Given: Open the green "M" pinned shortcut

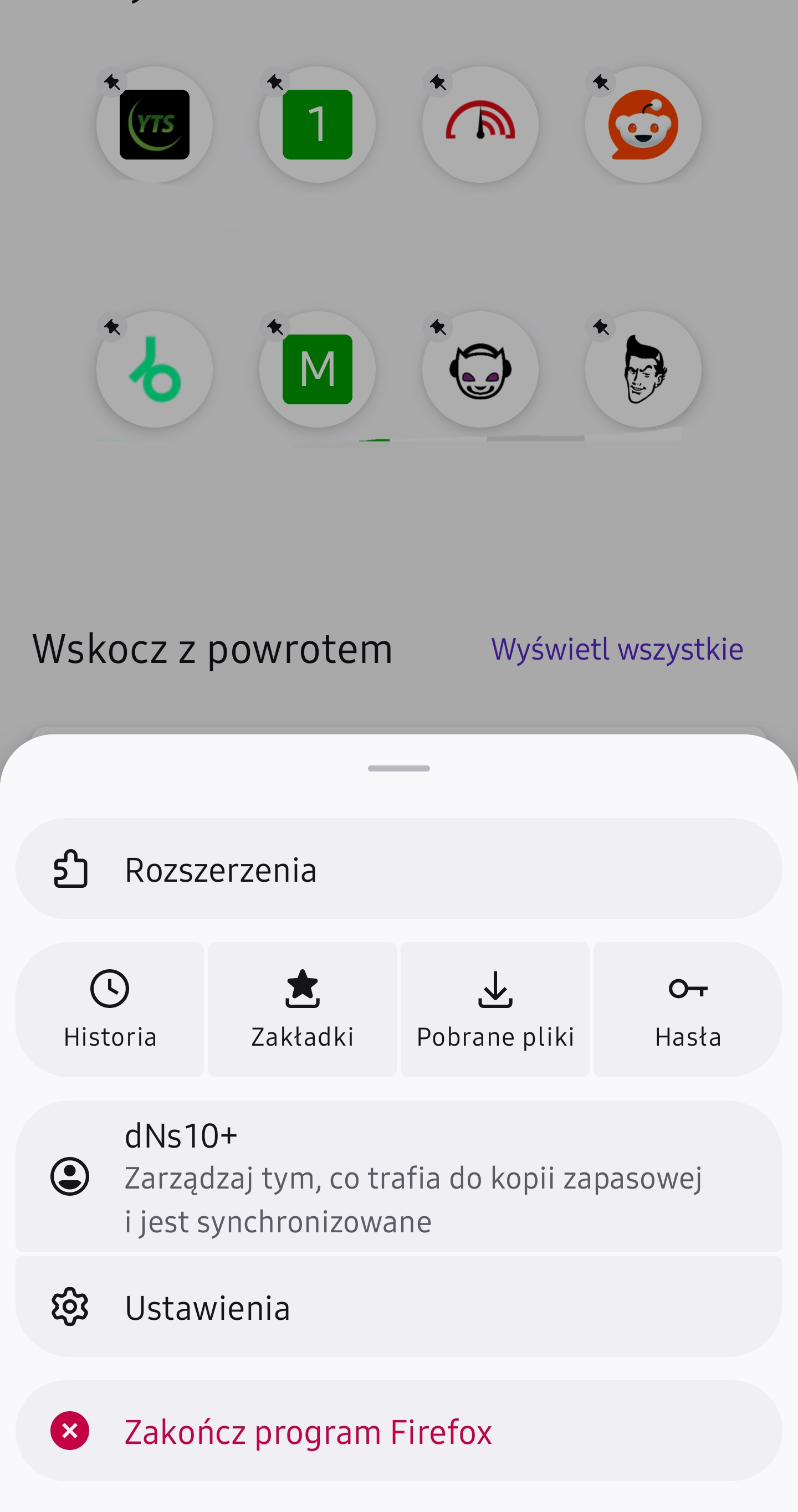Looking at the screenshot, I should tap(317, 369).
